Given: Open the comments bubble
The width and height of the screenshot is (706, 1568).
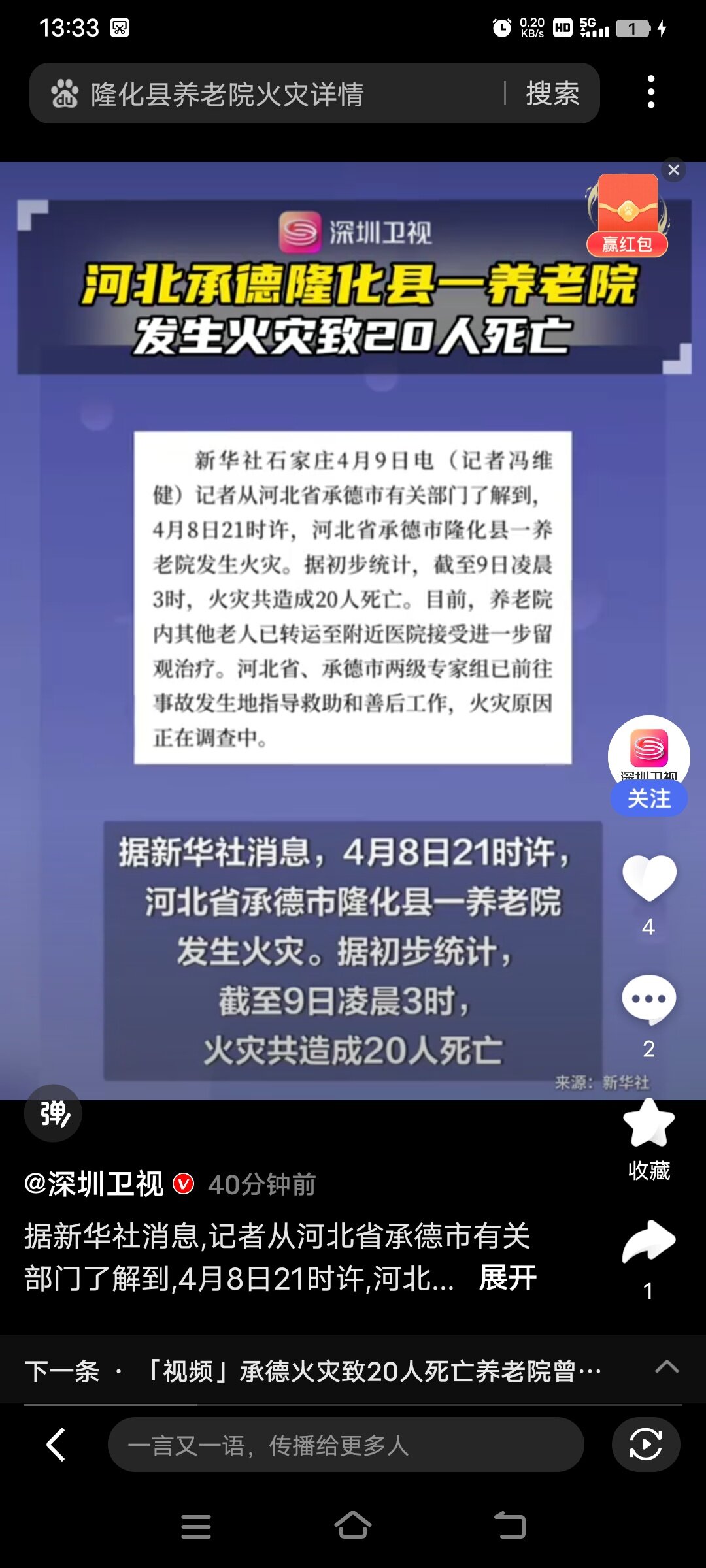Looking at the screenshot, I should point(648,1000).
